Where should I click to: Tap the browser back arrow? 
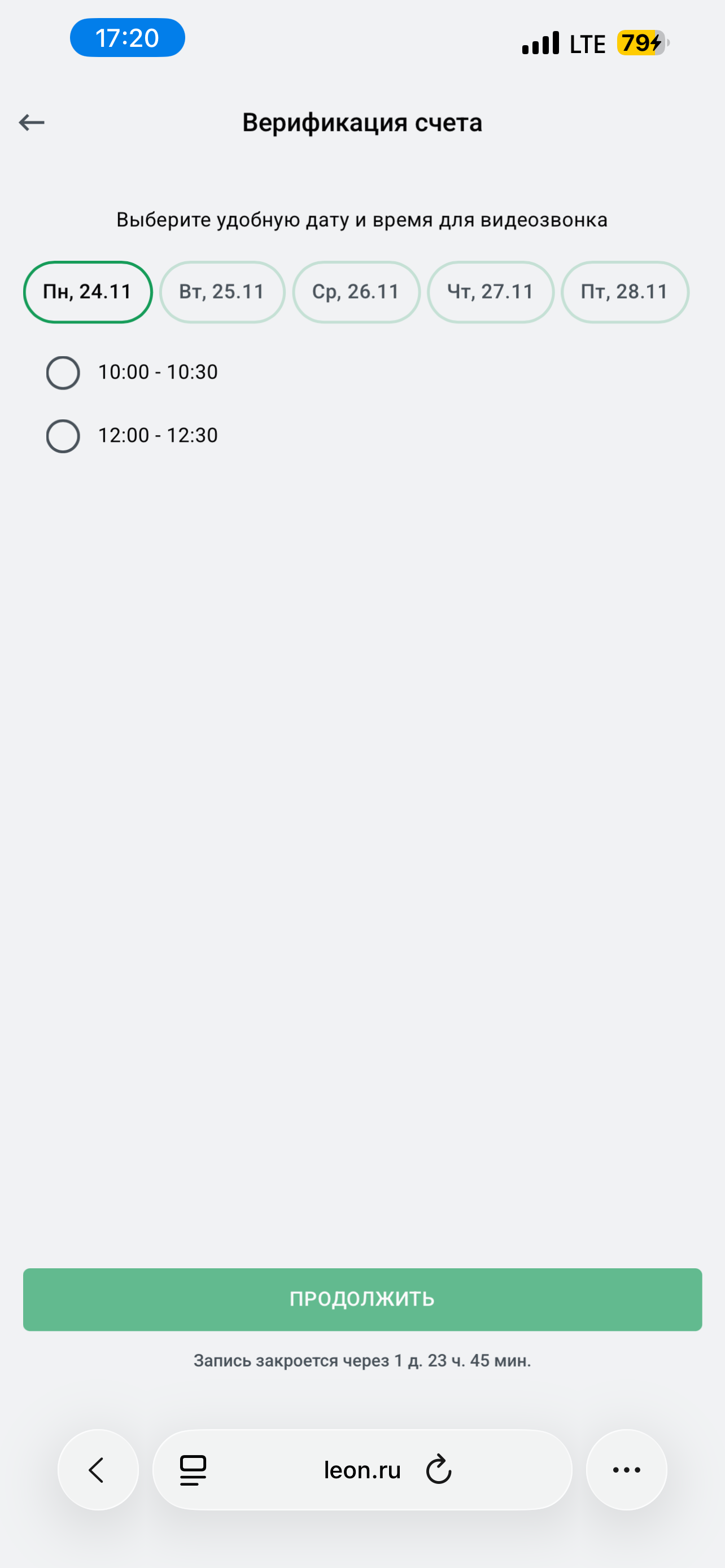pyautogui.click(x=97, y=1470)
